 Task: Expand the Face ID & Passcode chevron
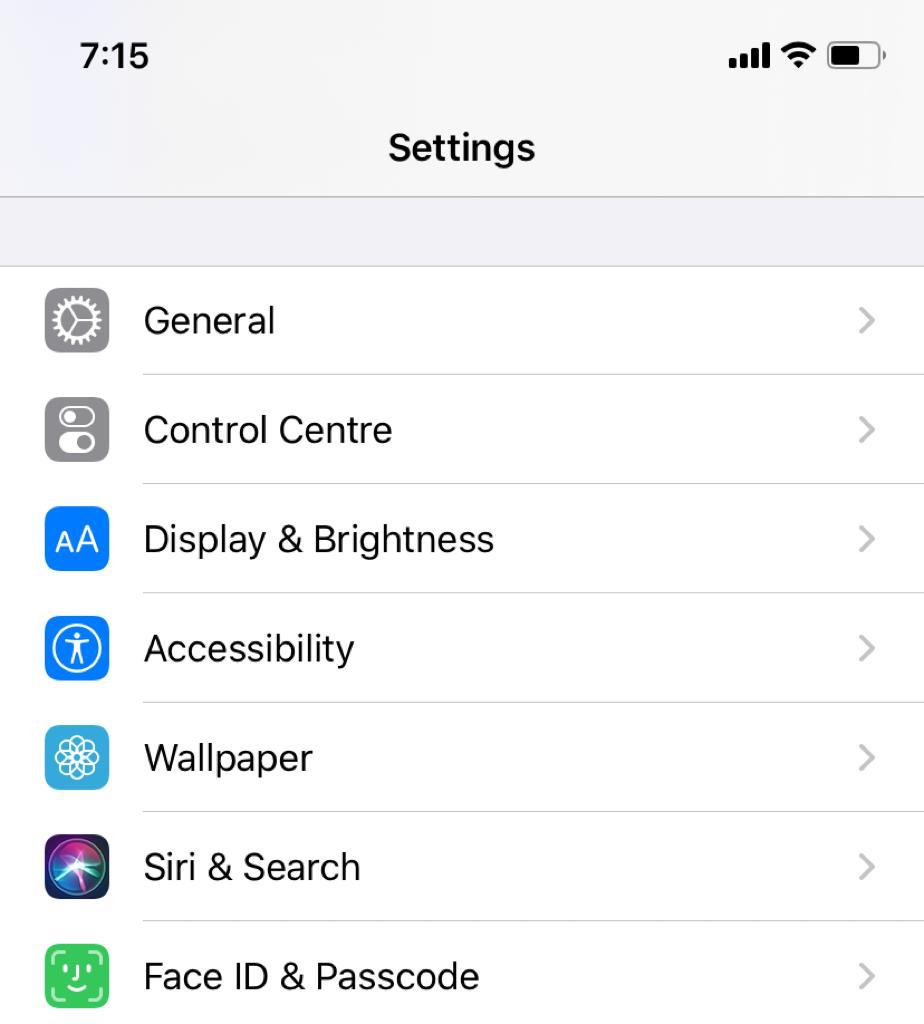pyautogui.click(x=866, y=976)
